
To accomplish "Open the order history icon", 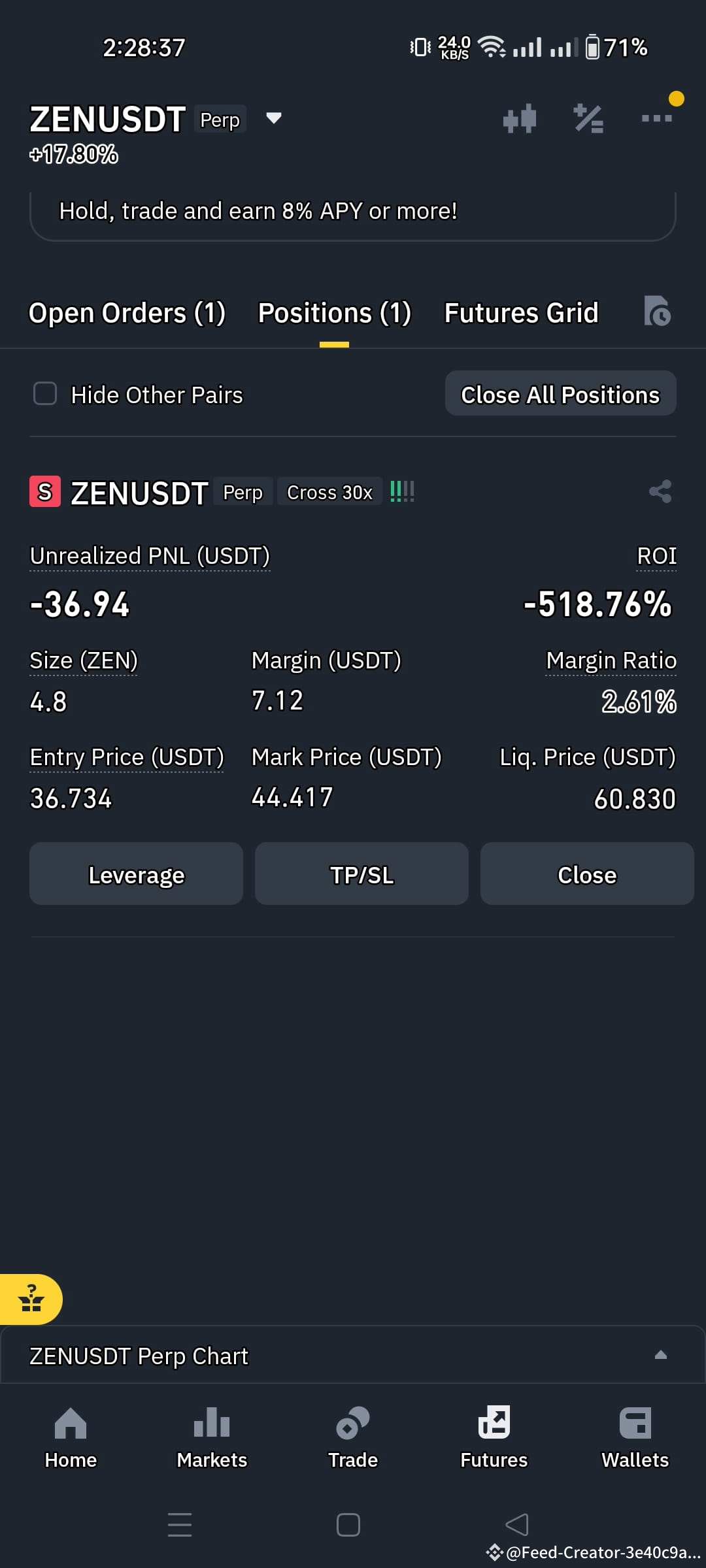I will [x=658, y=311].
